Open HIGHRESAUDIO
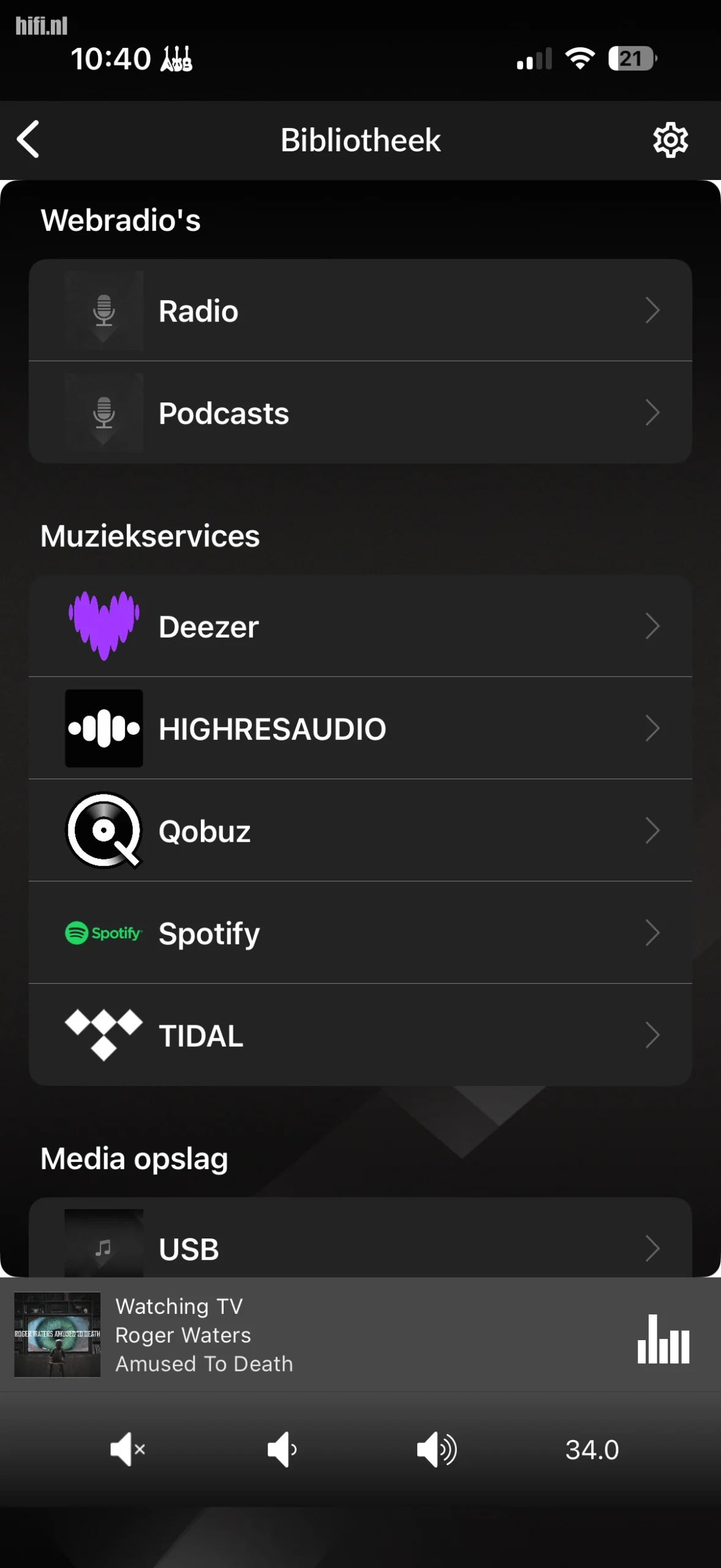The height and width of the screenshot is (1568, 721). point(360,728)
